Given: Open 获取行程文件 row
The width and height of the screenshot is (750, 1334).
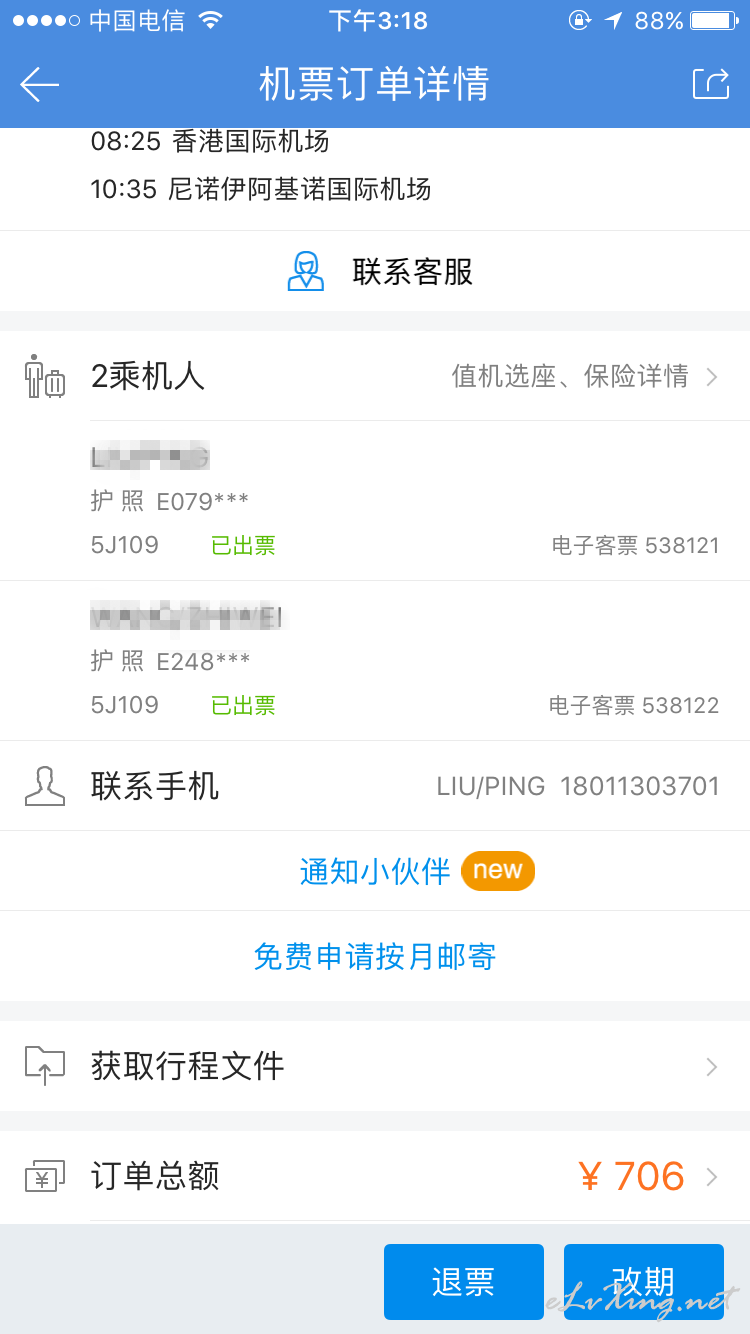Looking at the screenshot, I should (375, 1066).
